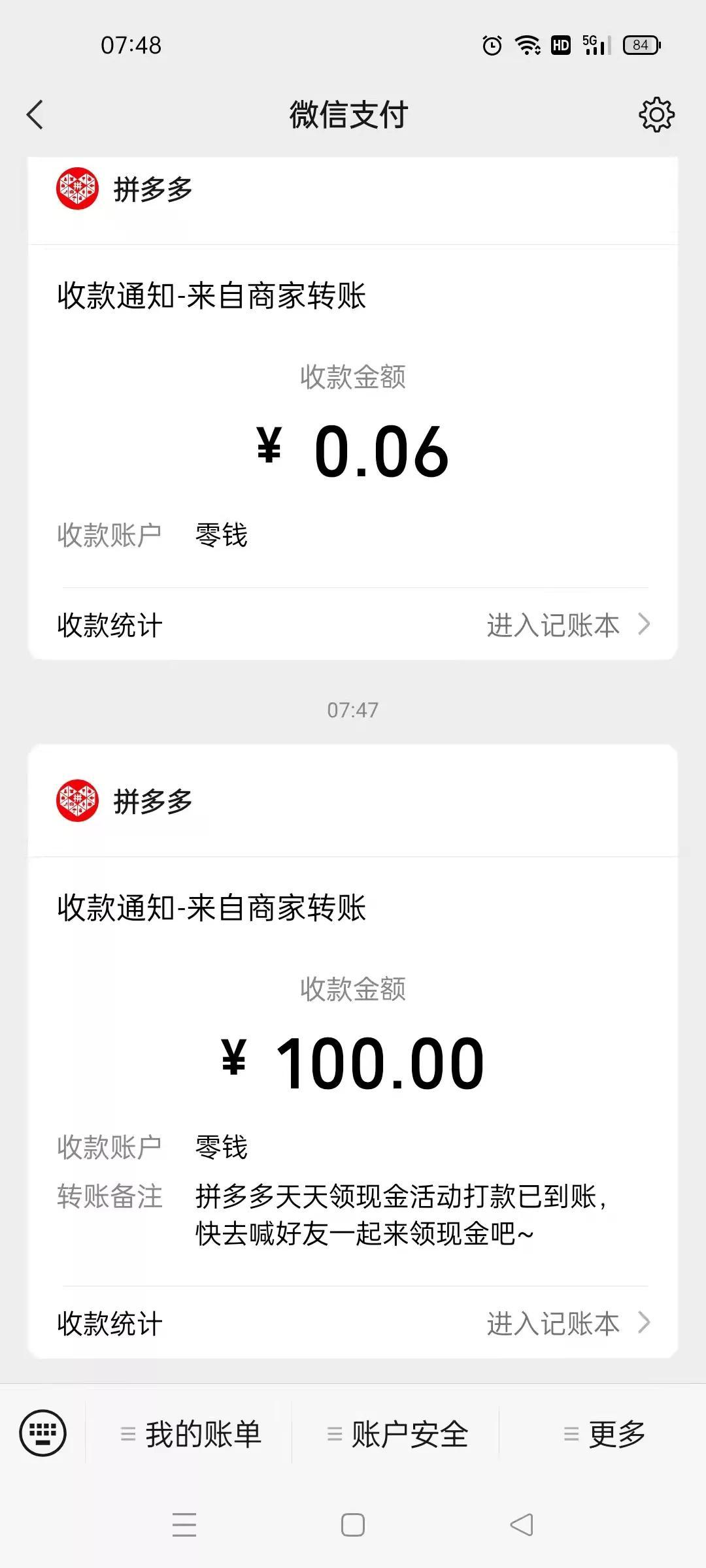Open the settings gear icon
The width and height of the screenshot is (706, 1568).
point(656,115)
